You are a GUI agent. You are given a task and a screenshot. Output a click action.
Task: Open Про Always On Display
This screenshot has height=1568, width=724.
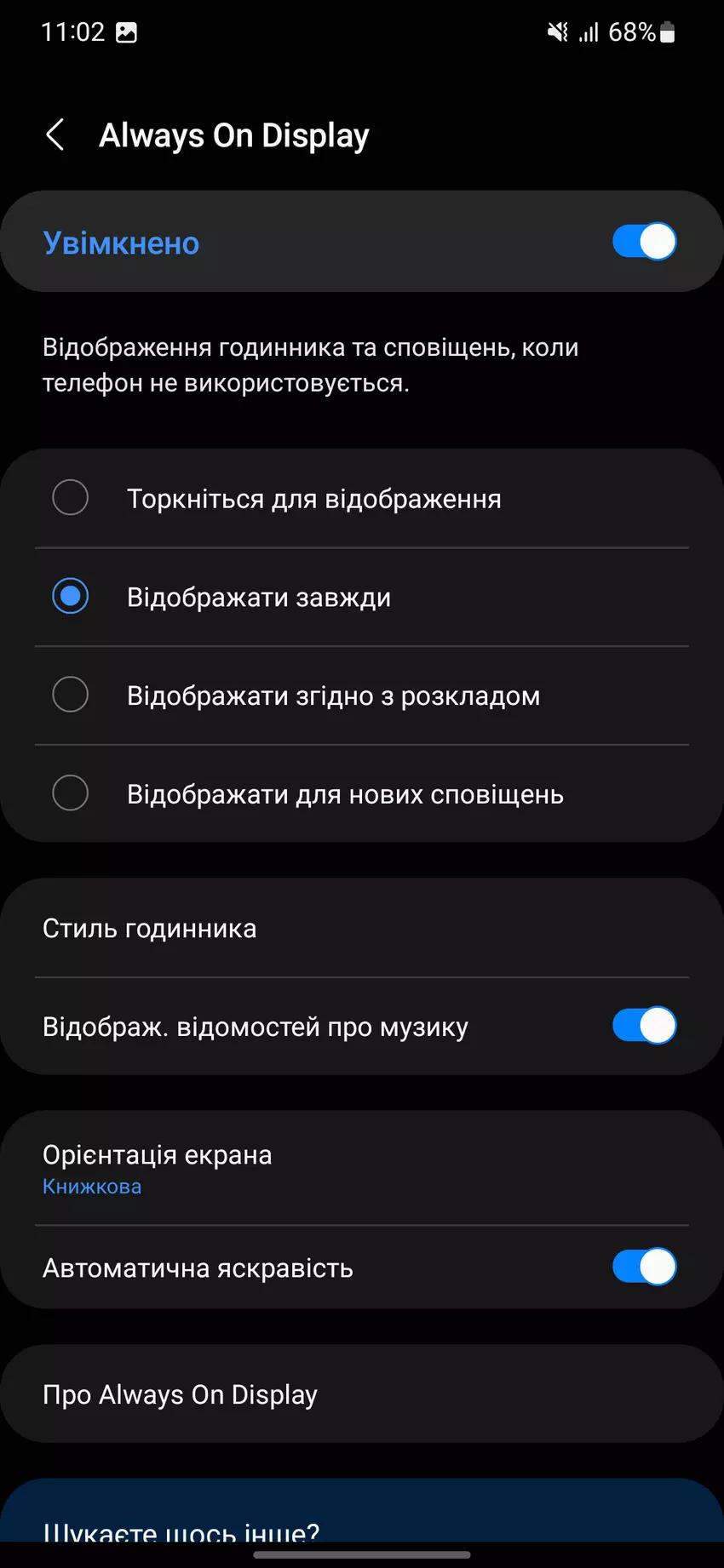click(x=362, y=1394)
